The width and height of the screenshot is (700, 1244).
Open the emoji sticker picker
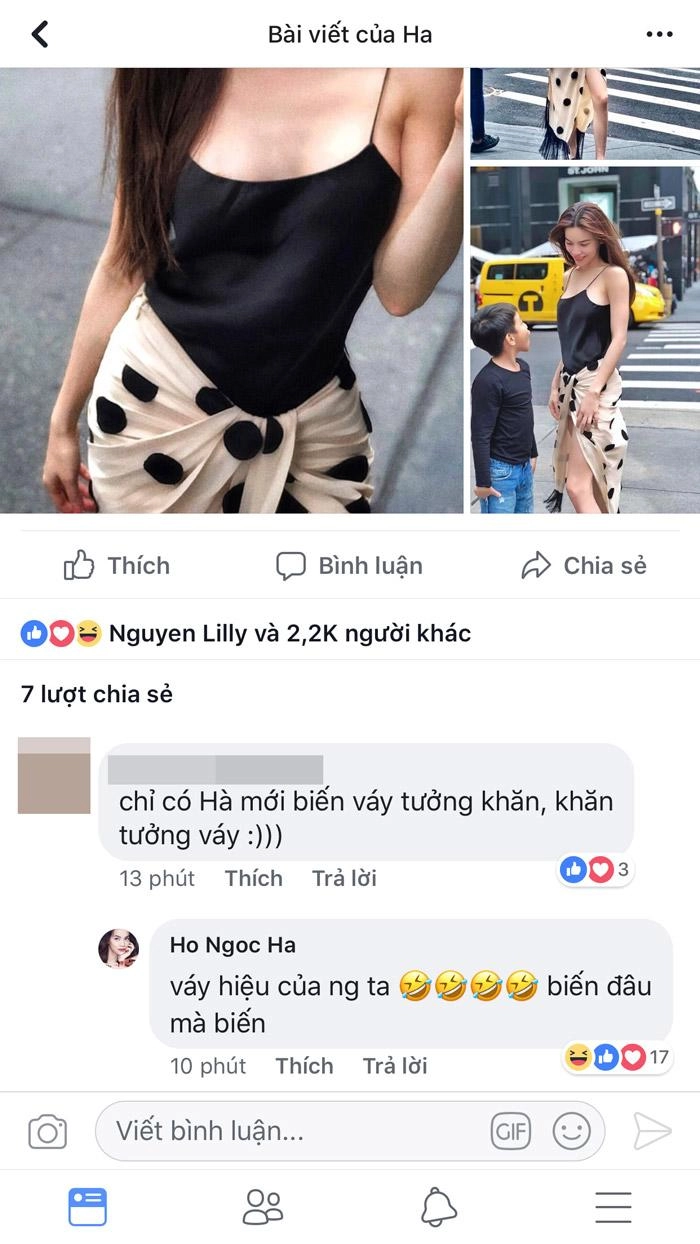[571, 1132]
